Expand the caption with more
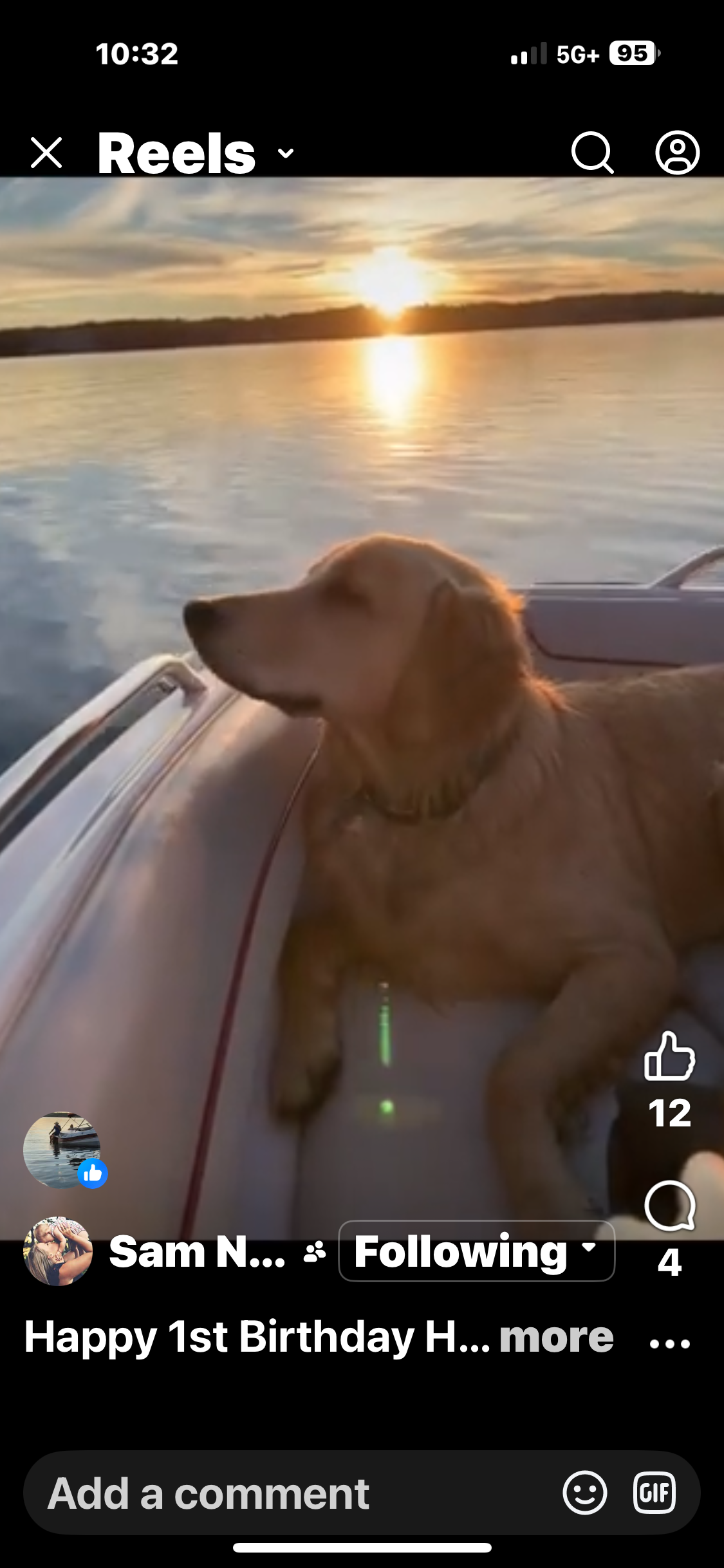Screen dimensions: 724x1568 tap(556, 1338)
